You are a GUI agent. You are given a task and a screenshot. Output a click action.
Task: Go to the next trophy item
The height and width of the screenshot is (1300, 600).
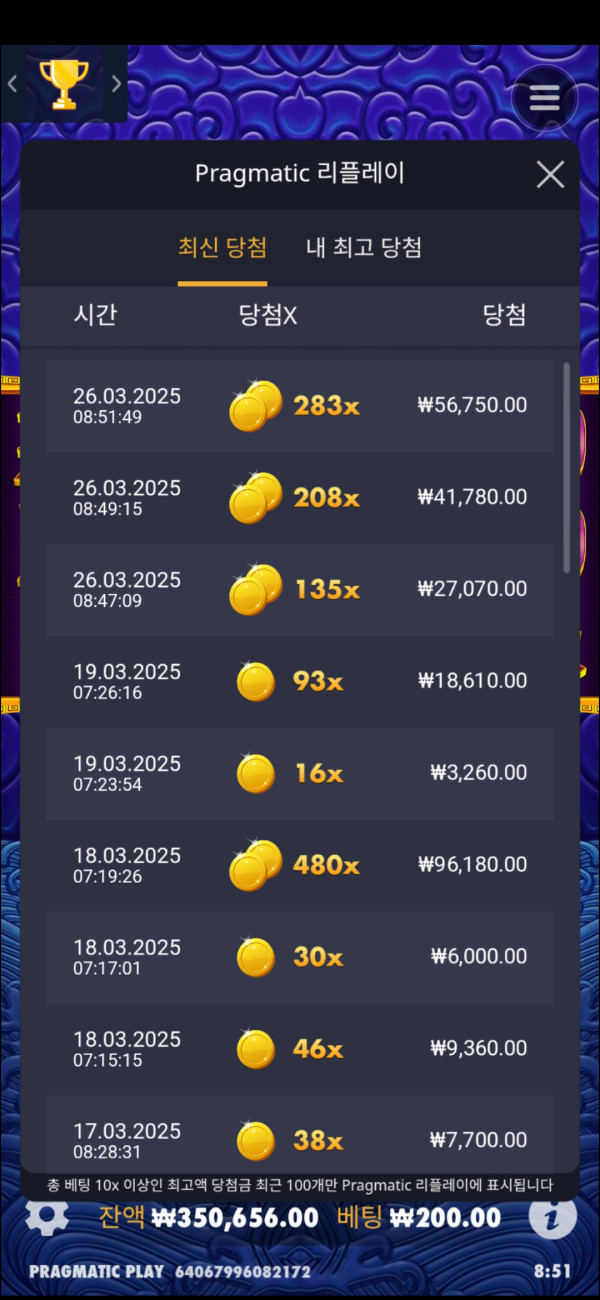tap(116, 84)
